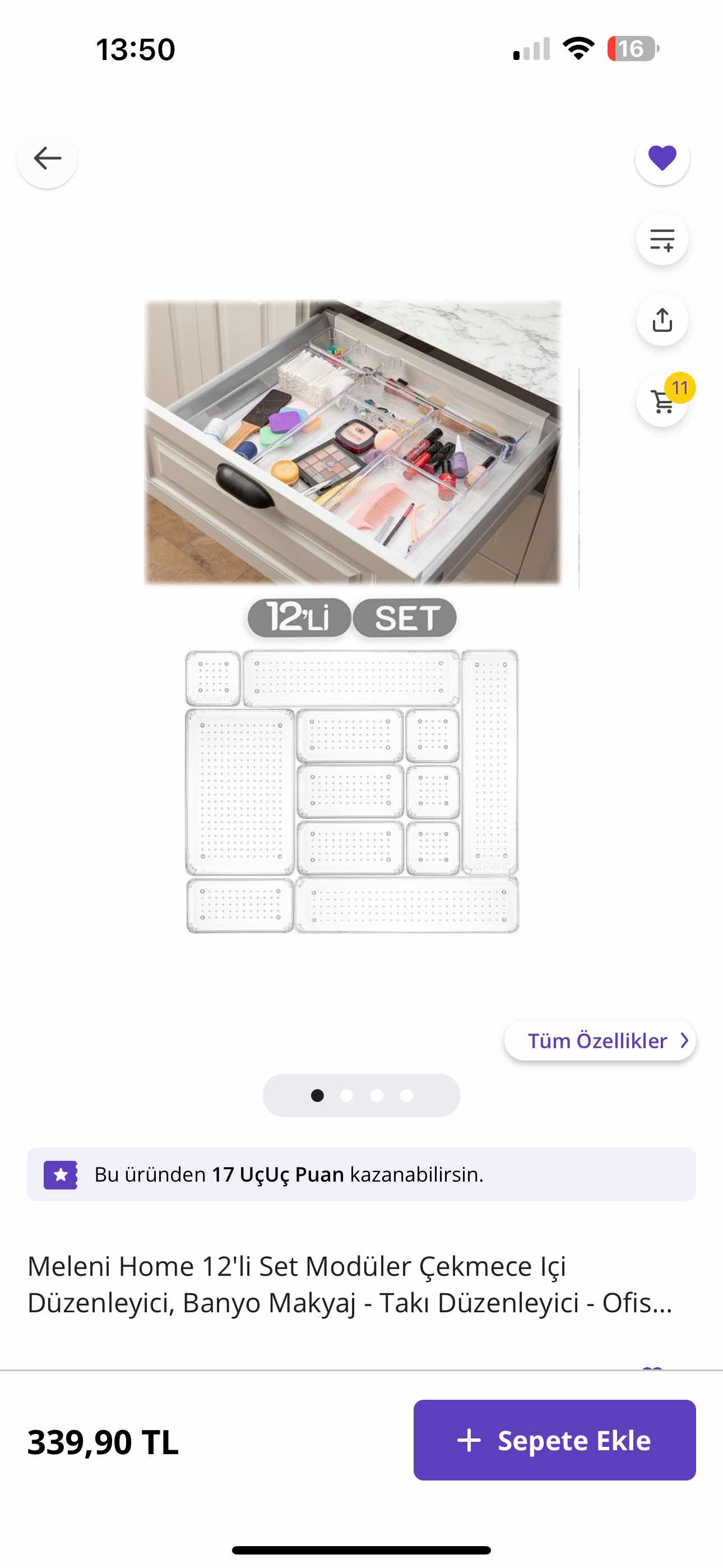Toggle the purple heart favorite icon

coord(661,158)
